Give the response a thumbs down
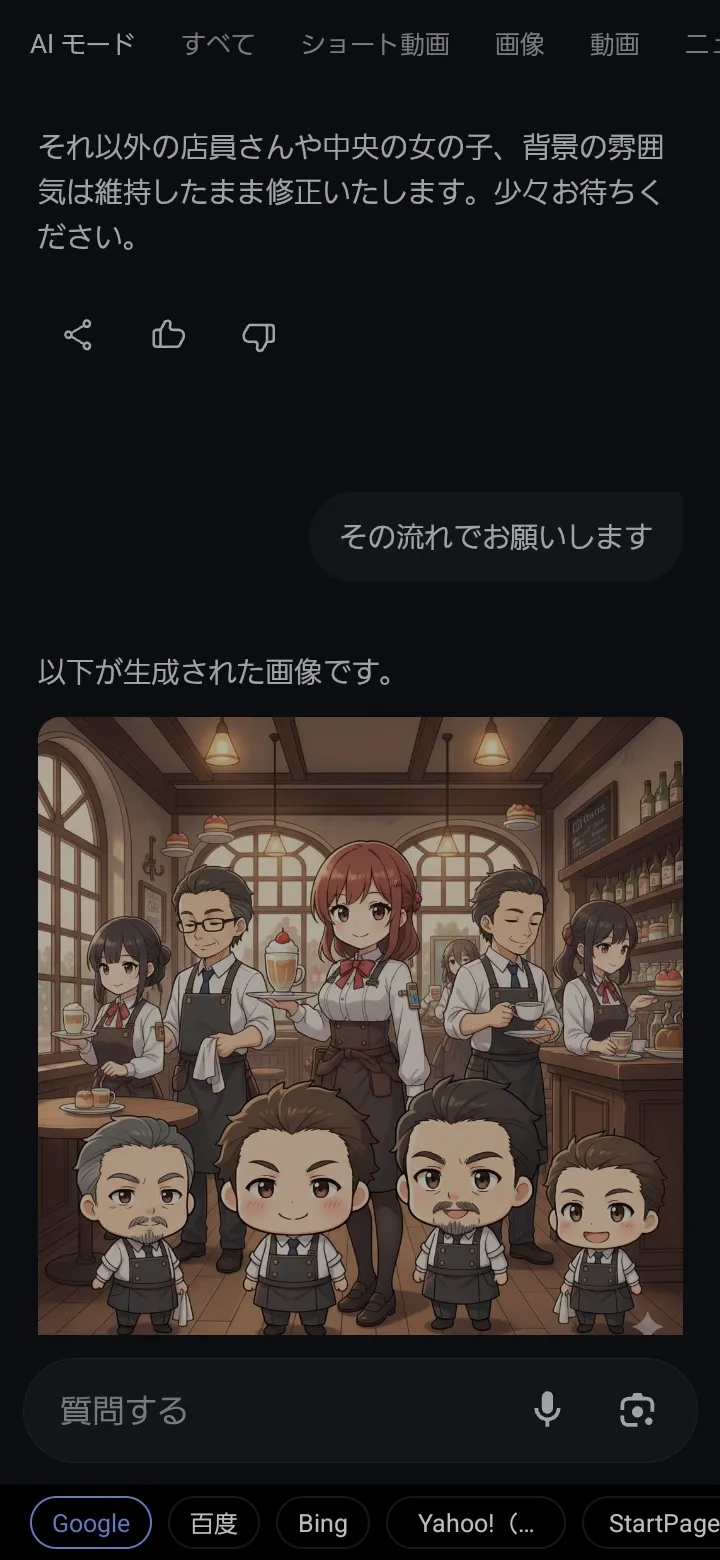720x1560 pixels. pos(258,336)
